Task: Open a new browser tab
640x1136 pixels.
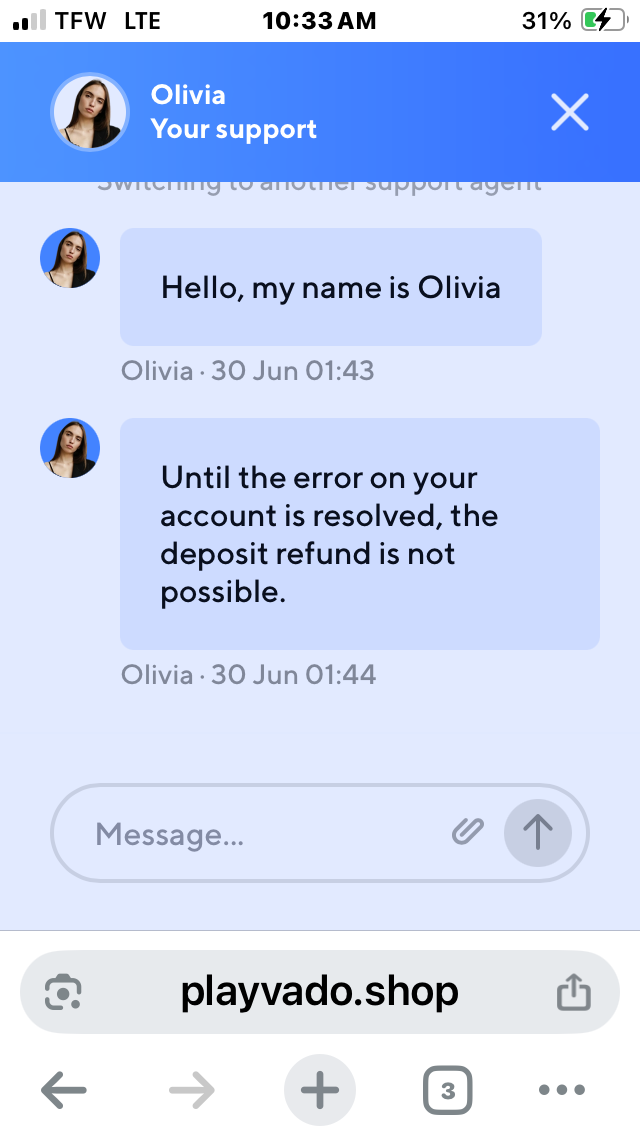Action: click(320, 1091)
